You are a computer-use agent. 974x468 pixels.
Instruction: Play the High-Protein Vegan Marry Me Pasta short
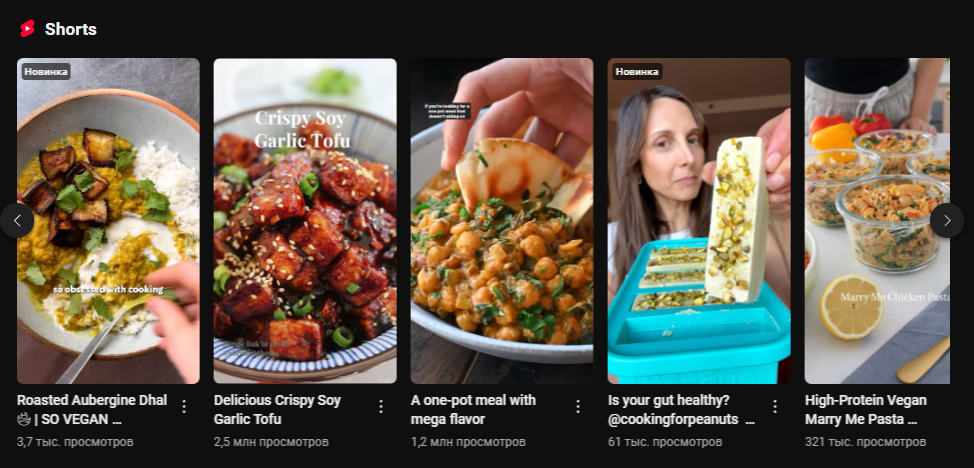877,221
